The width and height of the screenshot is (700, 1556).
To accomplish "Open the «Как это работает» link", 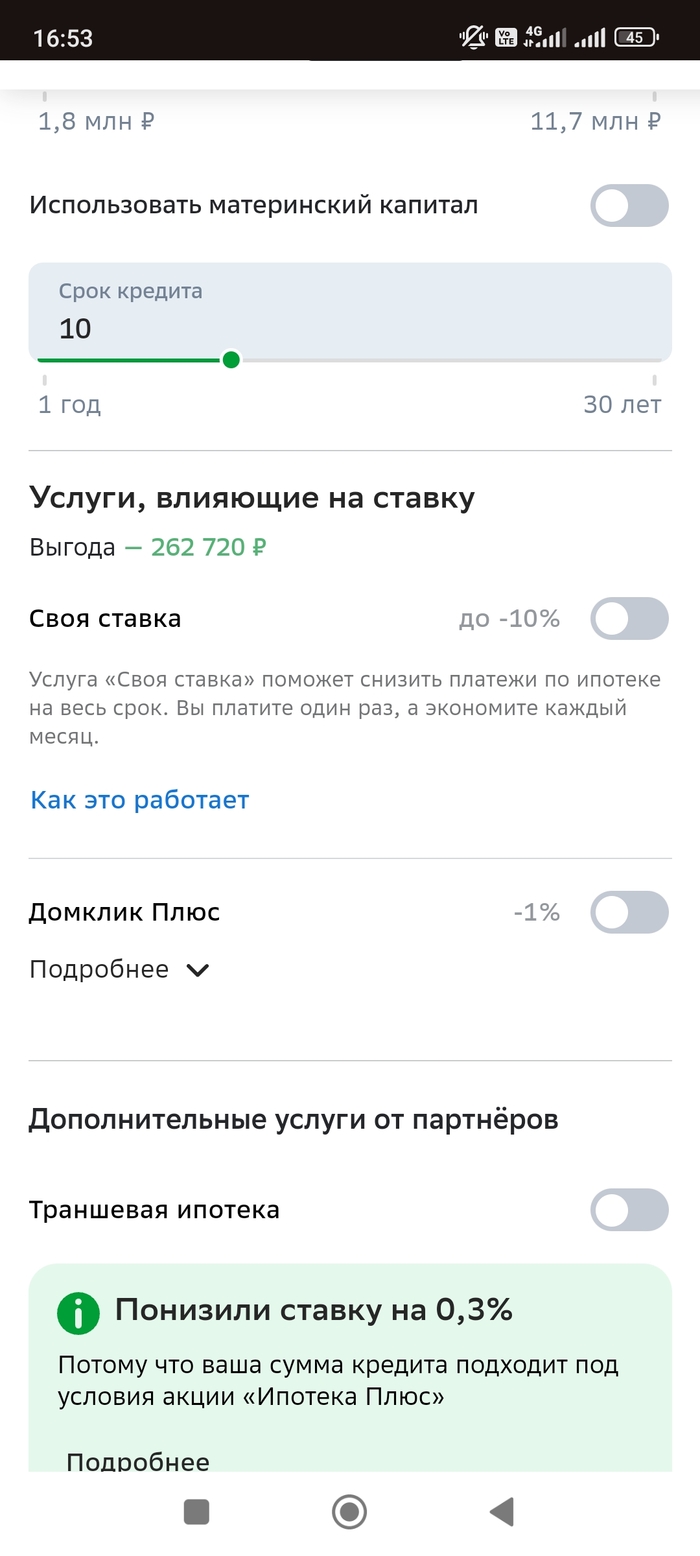I will tap(140, 800).
